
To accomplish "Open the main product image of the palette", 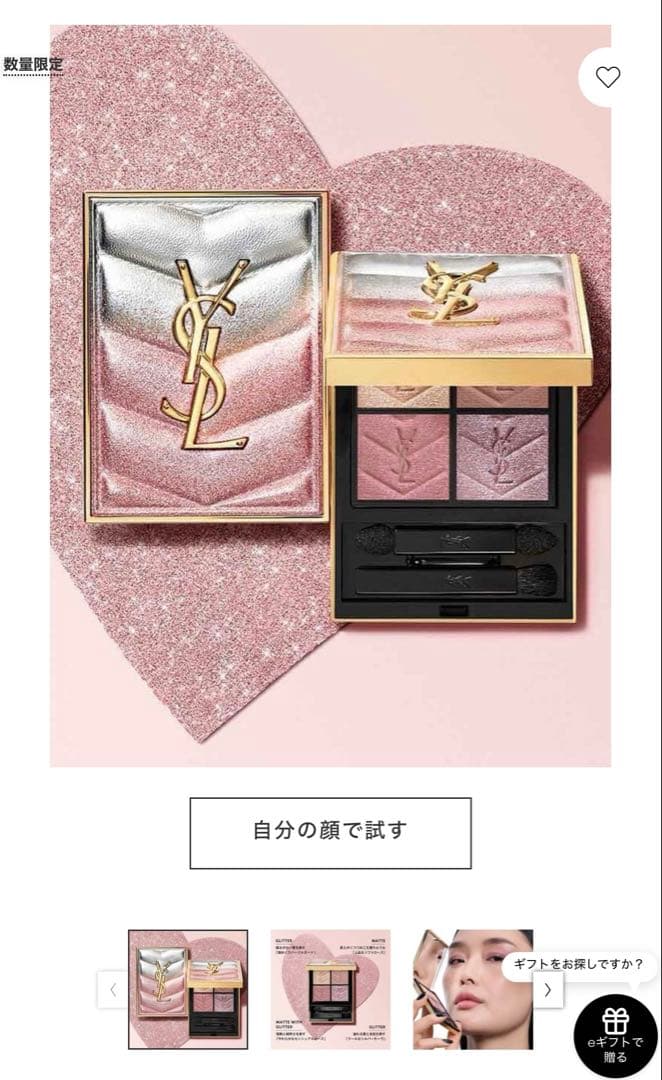I will tap(330, 400).
